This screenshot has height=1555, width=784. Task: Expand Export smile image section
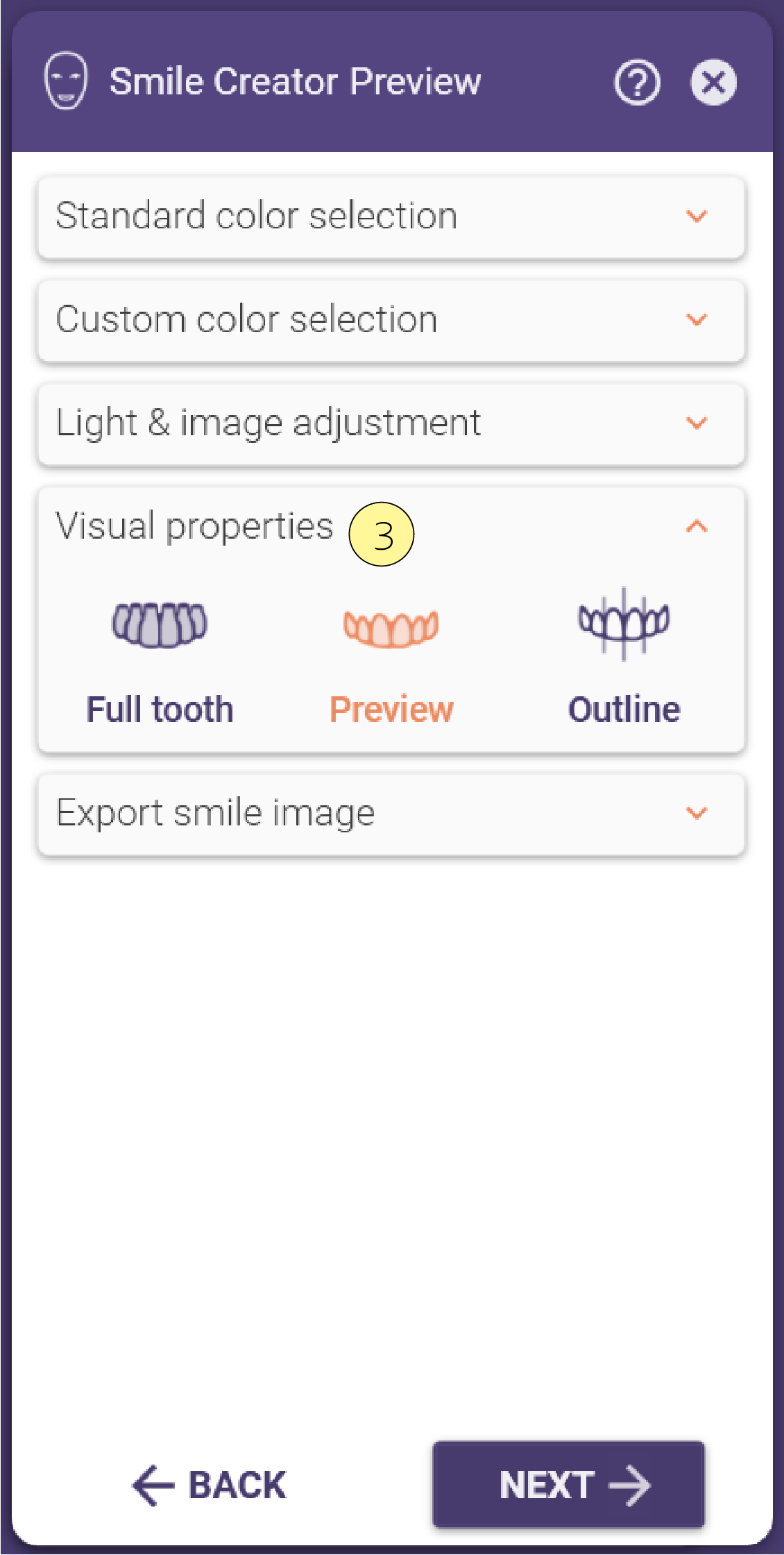coord(391,814)
